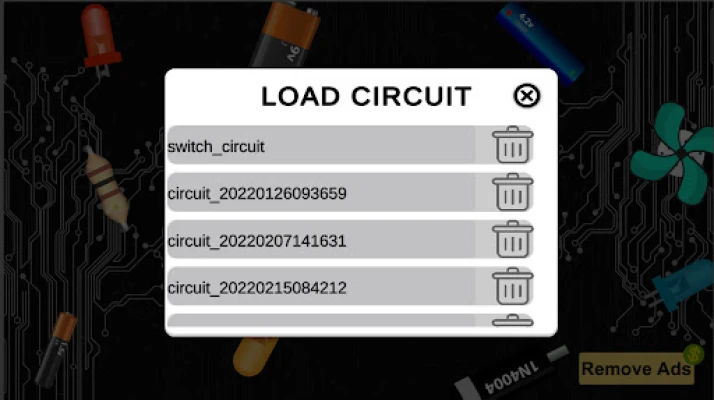Load circuit_20220207141631

320,241
